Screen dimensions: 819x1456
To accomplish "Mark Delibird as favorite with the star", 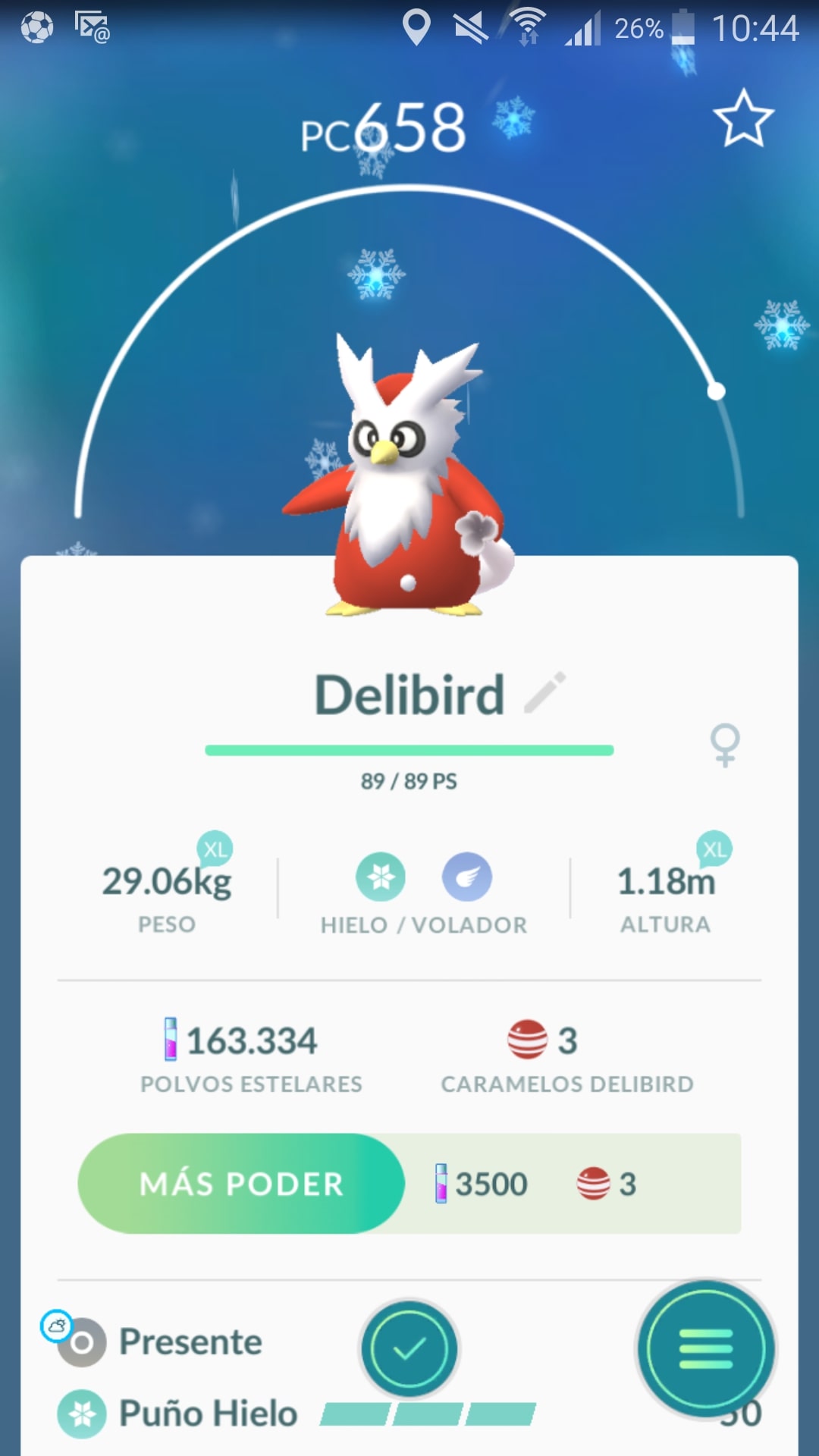I will click(x=743, y=119).
